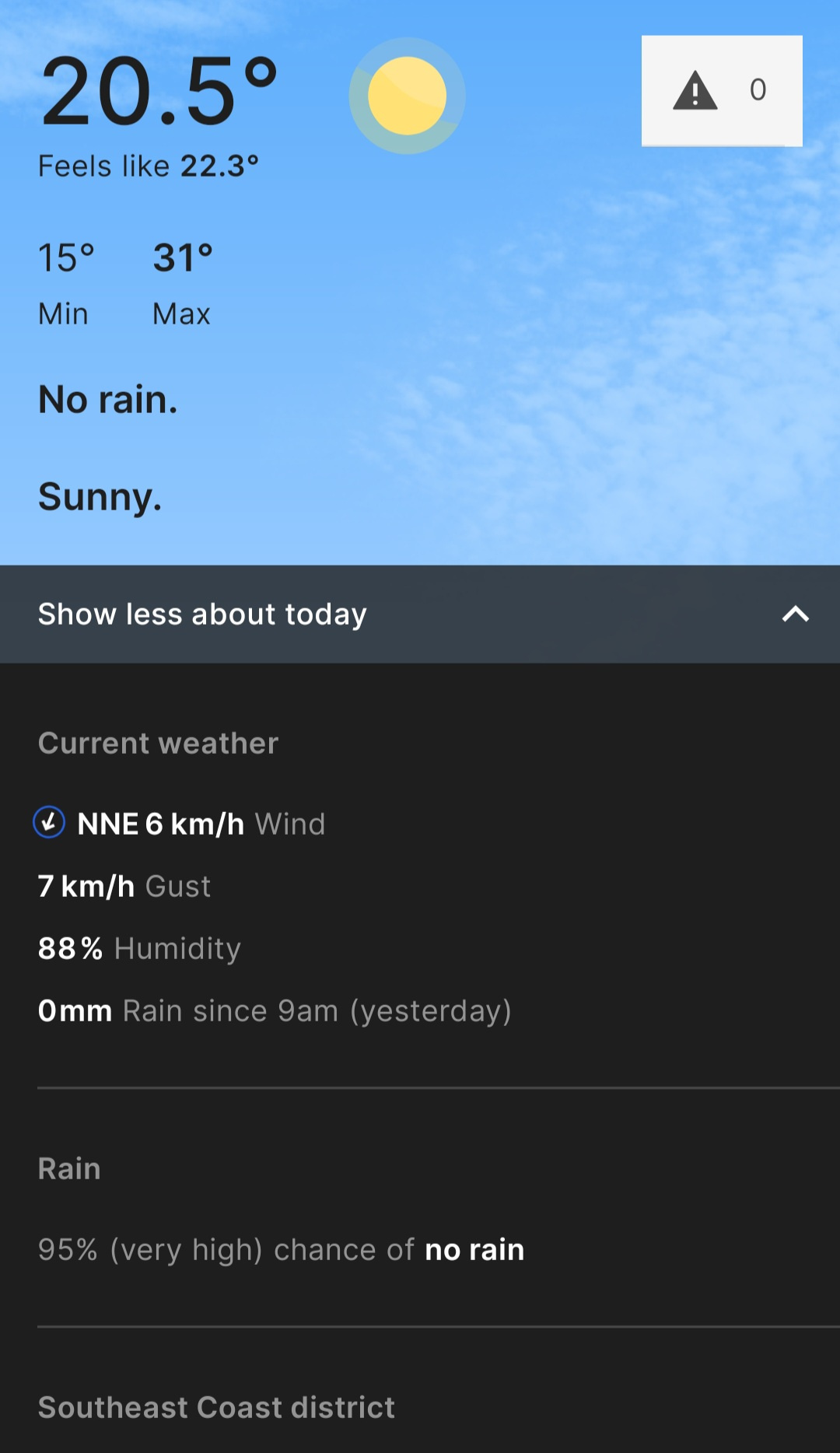
Task: Select the Rain section heading
Action: [68, 1168]
